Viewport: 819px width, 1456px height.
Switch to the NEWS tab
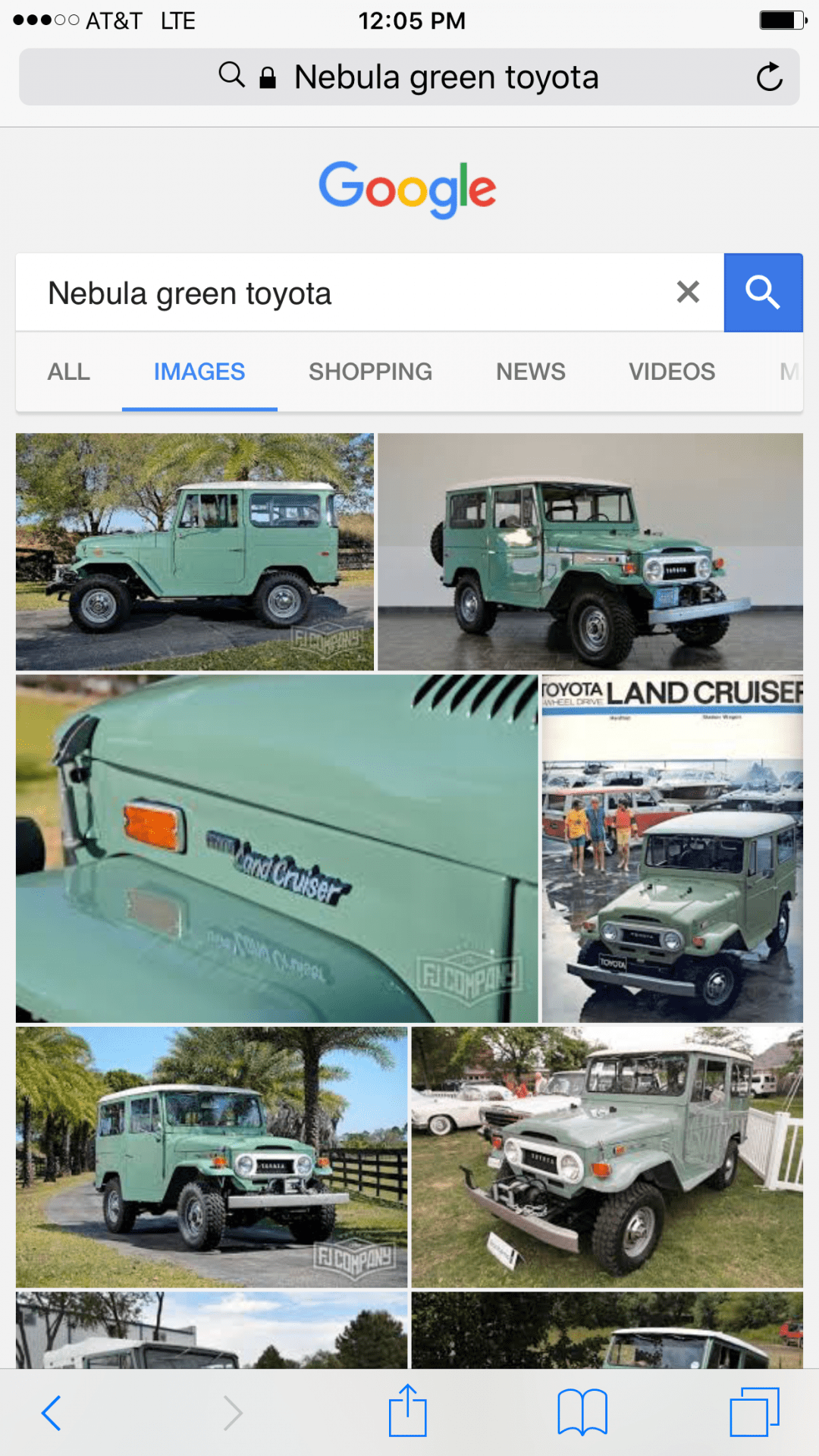pyautogui.click(x=531, y=372)
